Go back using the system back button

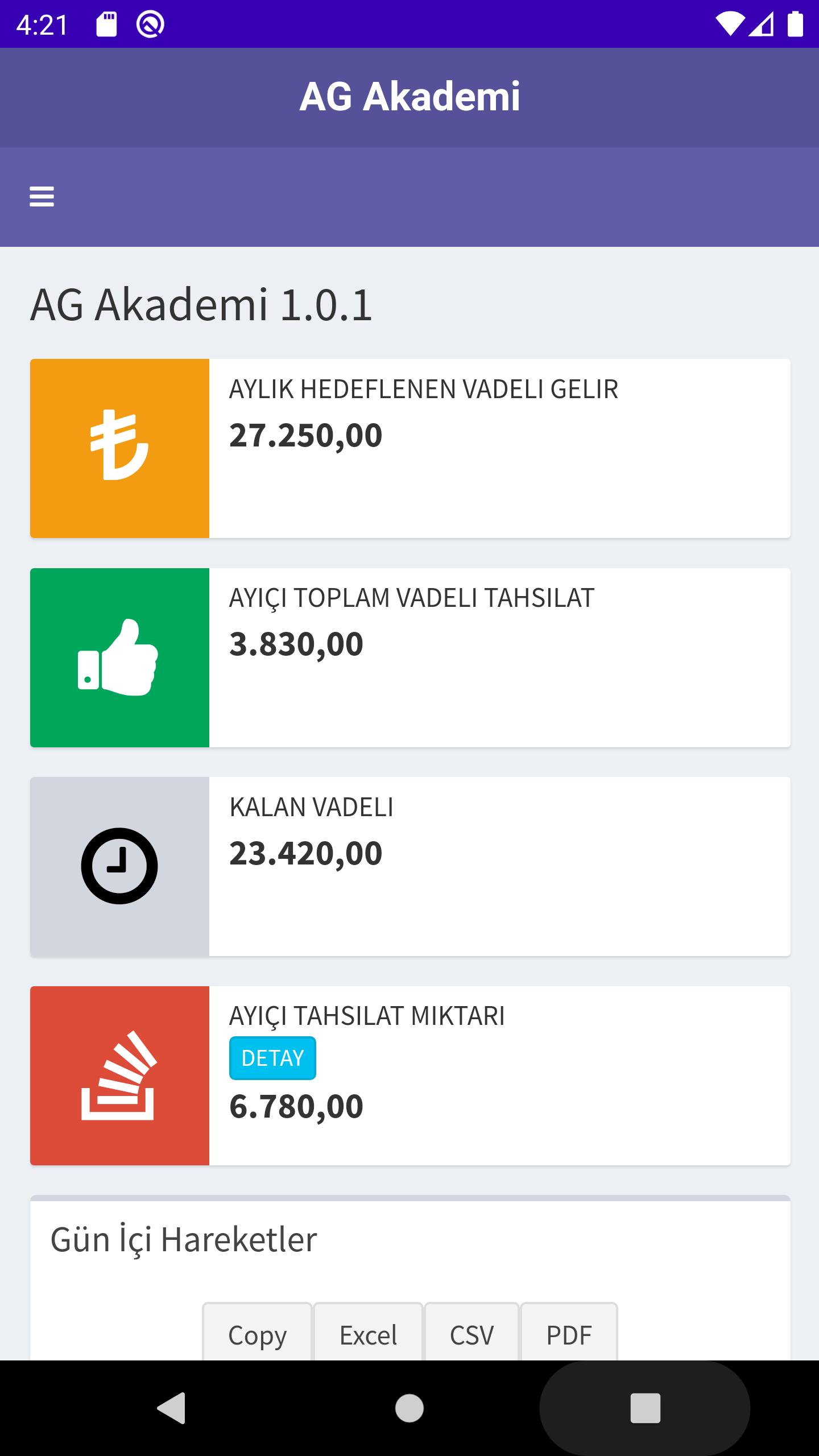coord(171,1408)
